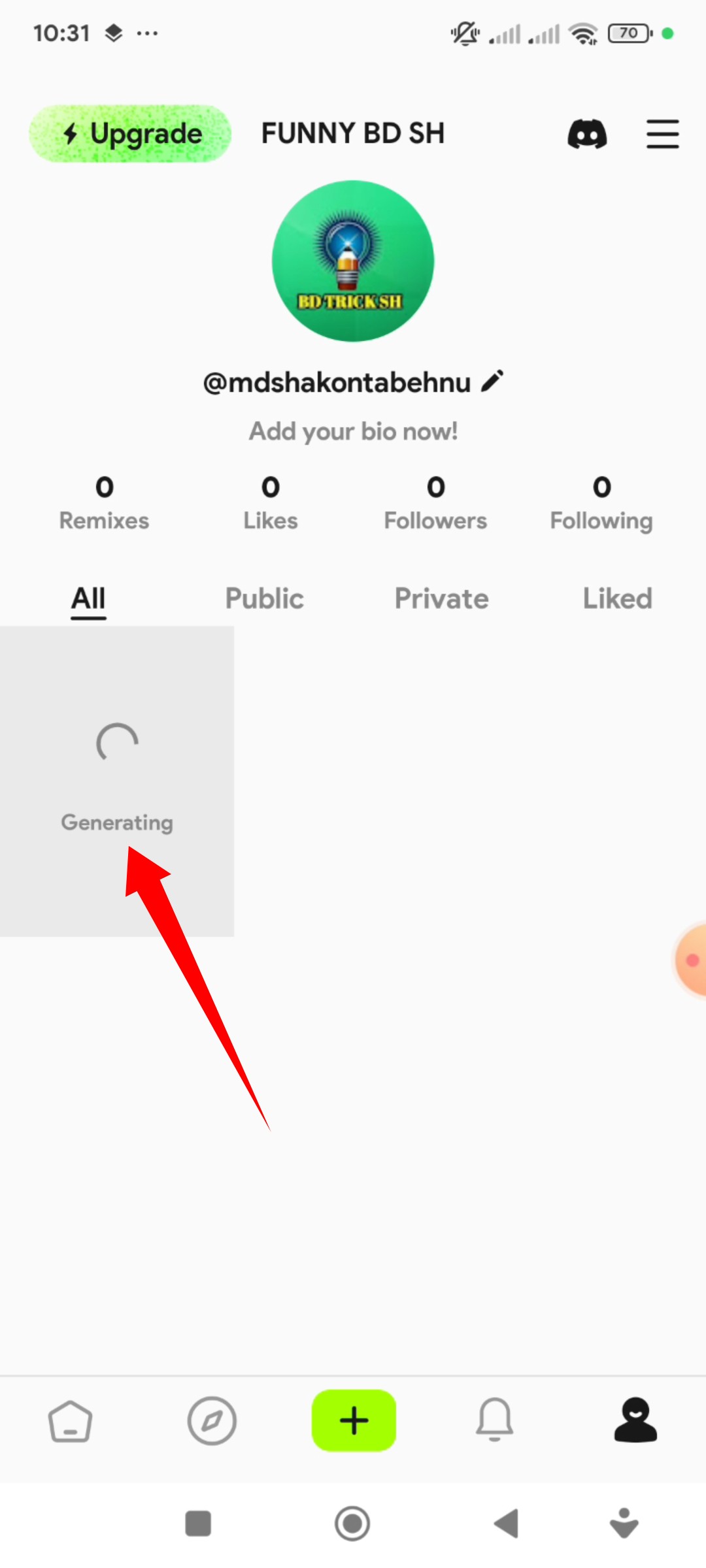Select the All tab
The image size is (706, 1568).
click(88, 598)
